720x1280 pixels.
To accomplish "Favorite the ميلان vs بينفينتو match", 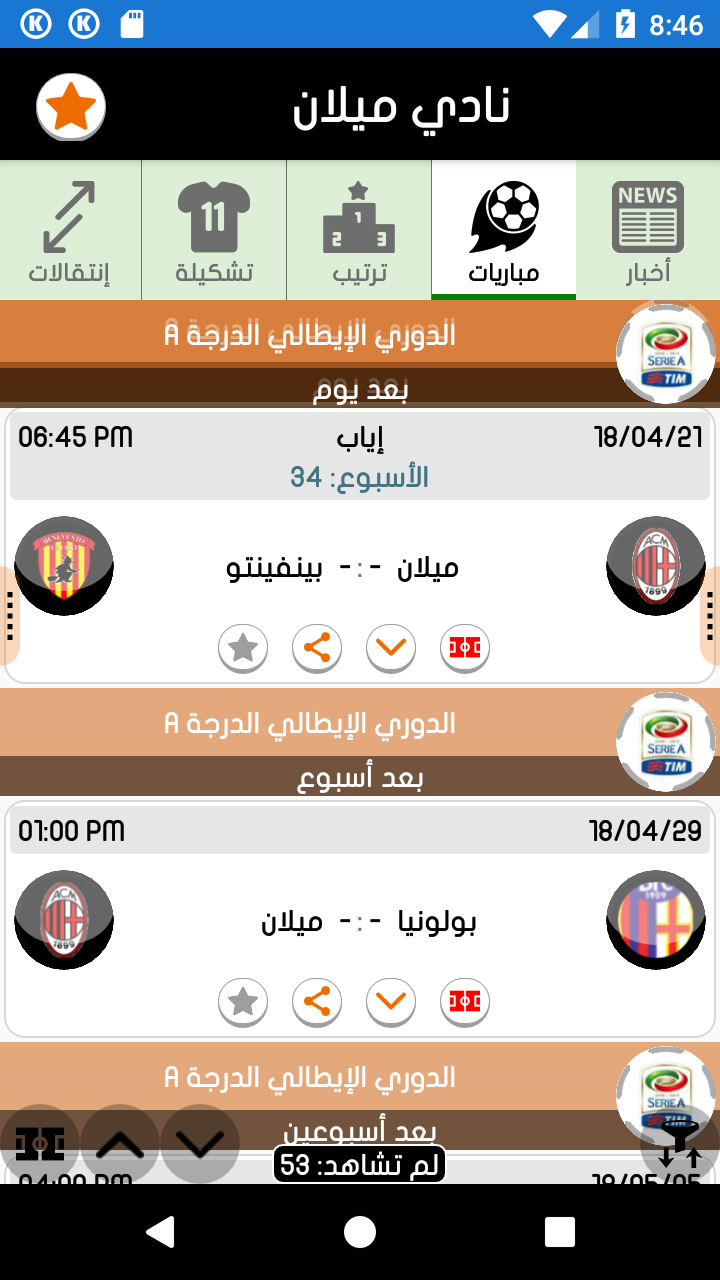I will (x=243, y=648).
